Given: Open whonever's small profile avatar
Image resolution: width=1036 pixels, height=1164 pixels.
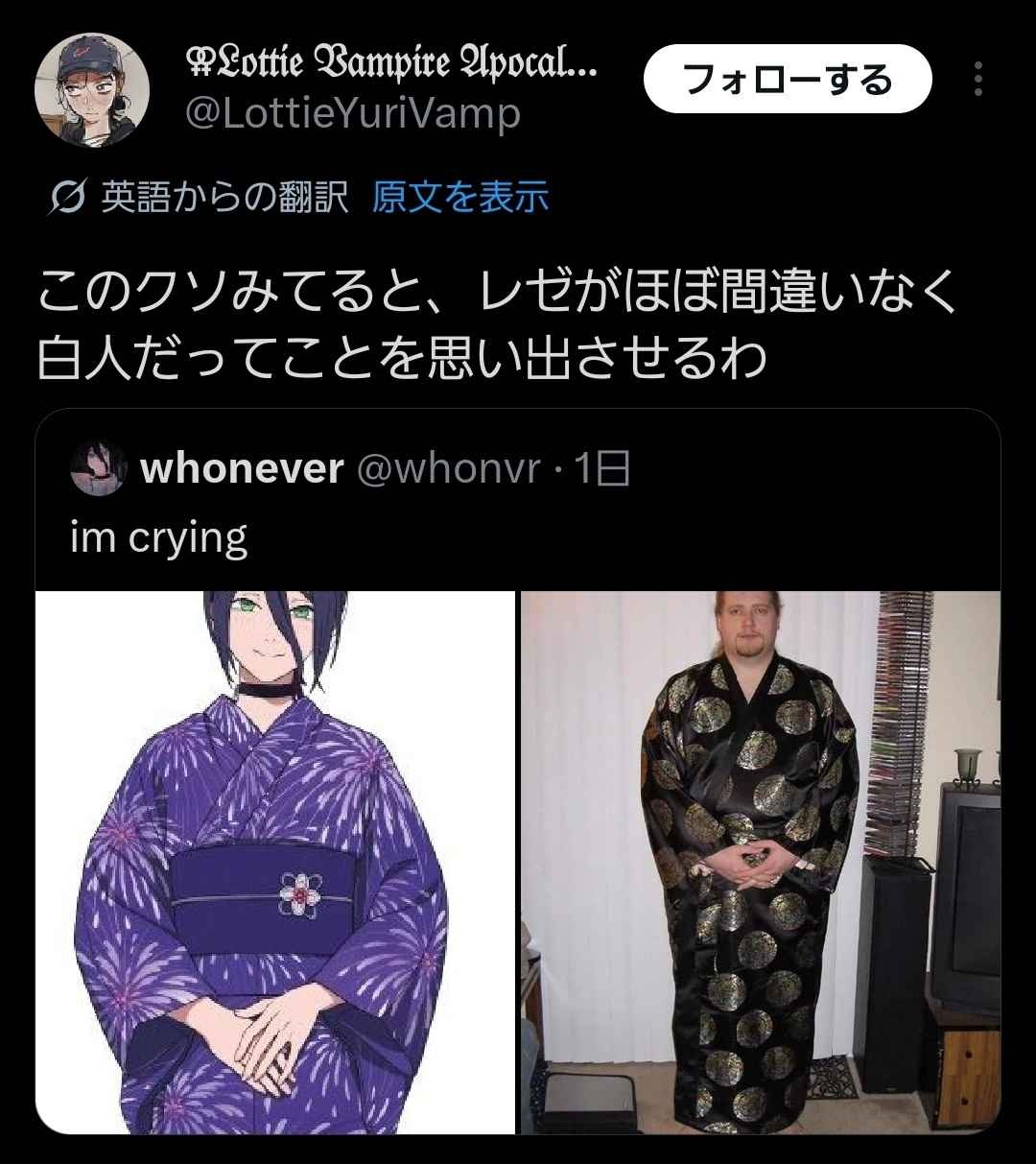Looking at the screenshot, I should (x=98, y=468).
